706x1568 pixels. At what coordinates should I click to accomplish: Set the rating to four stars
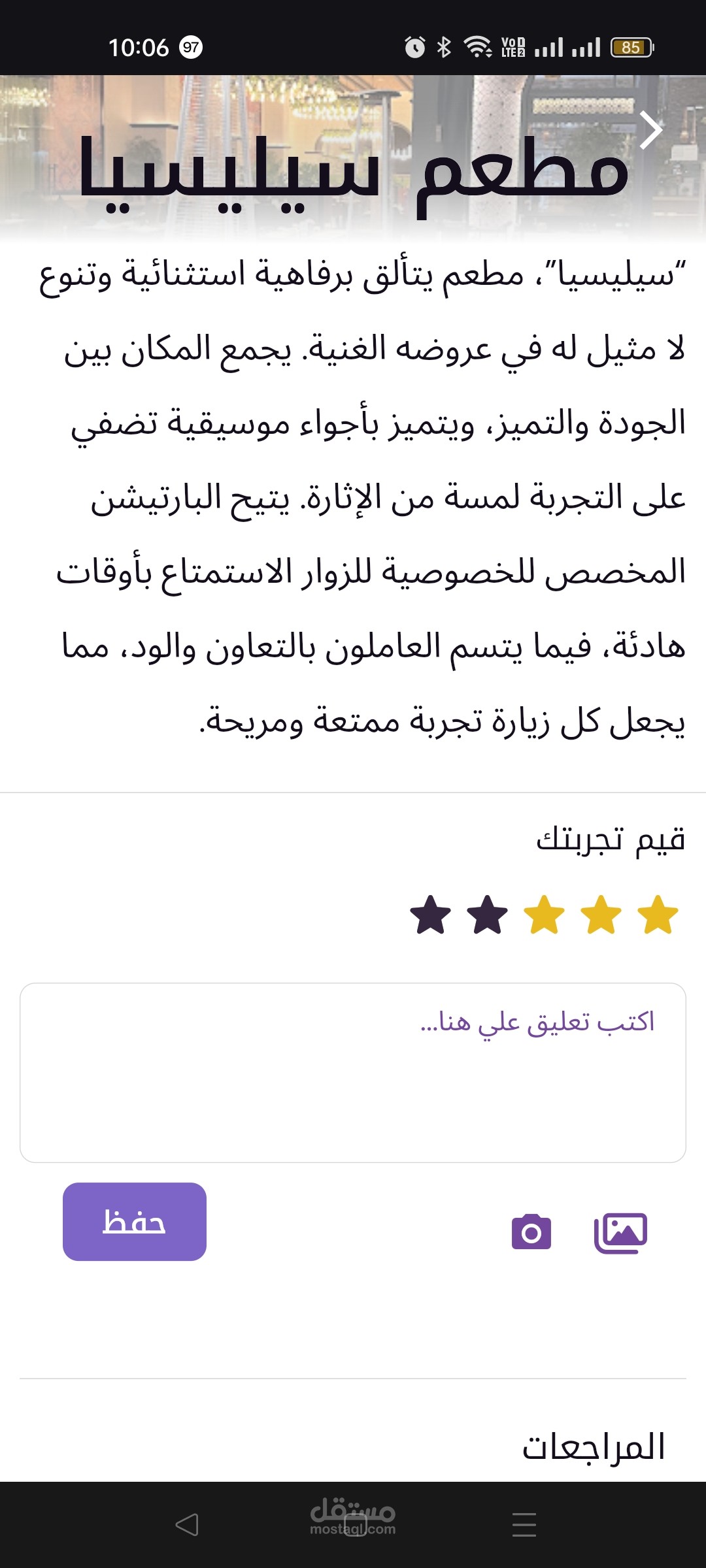point(488,915)
